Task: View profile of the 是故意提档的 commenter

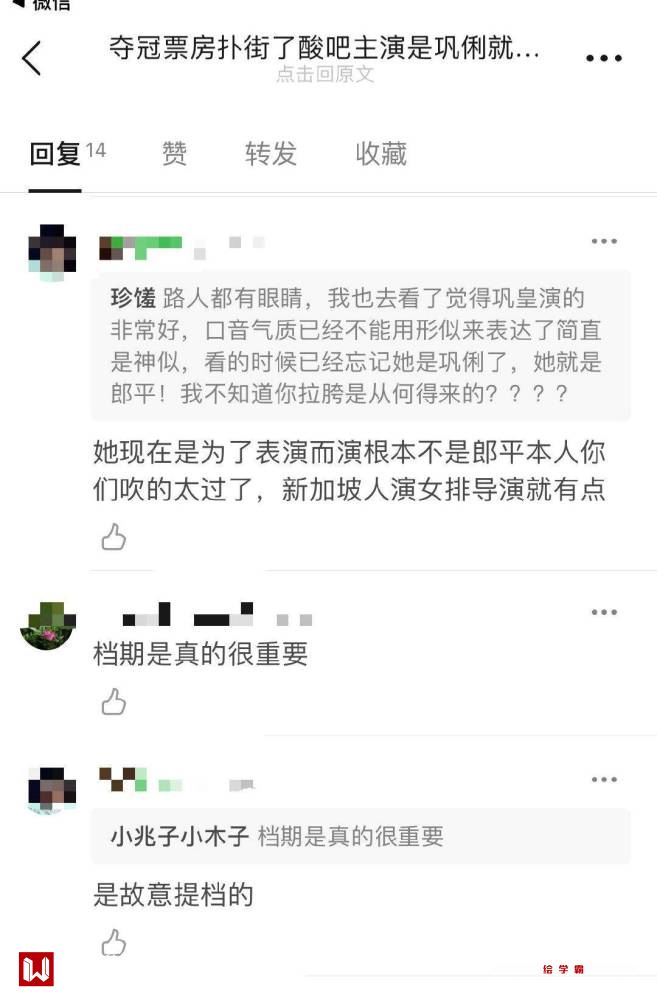Action: coord(52,790)
